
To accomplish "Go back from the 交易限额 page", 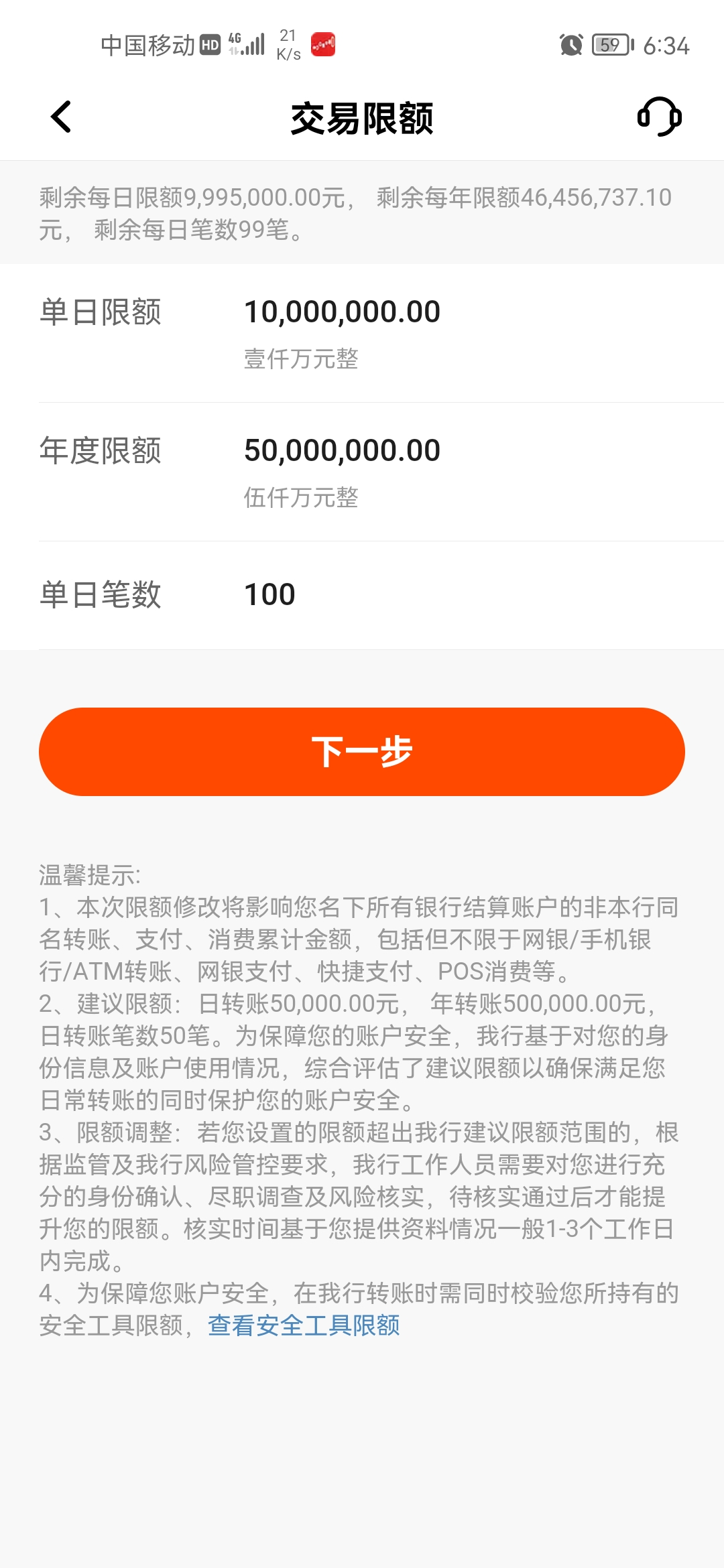I will click(61, 117).
